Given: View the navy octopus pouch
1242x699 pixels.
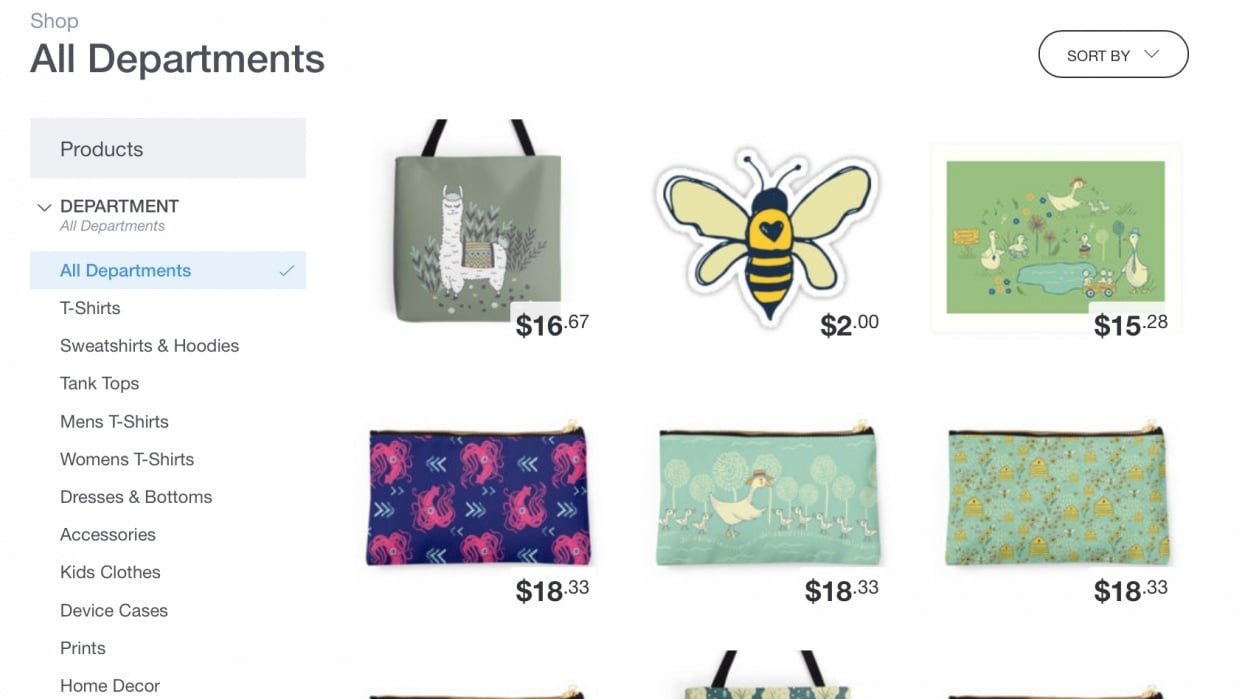Looking at the screenshot, I should [x=478, y=496].
